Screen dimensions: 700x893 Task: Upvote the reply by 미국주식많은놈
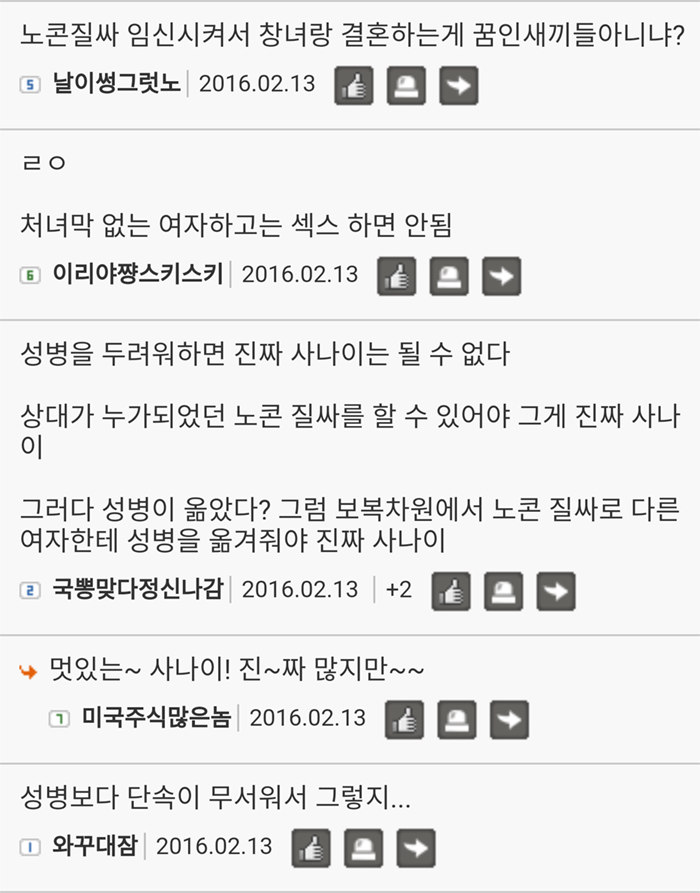click(x=404, y=719)
